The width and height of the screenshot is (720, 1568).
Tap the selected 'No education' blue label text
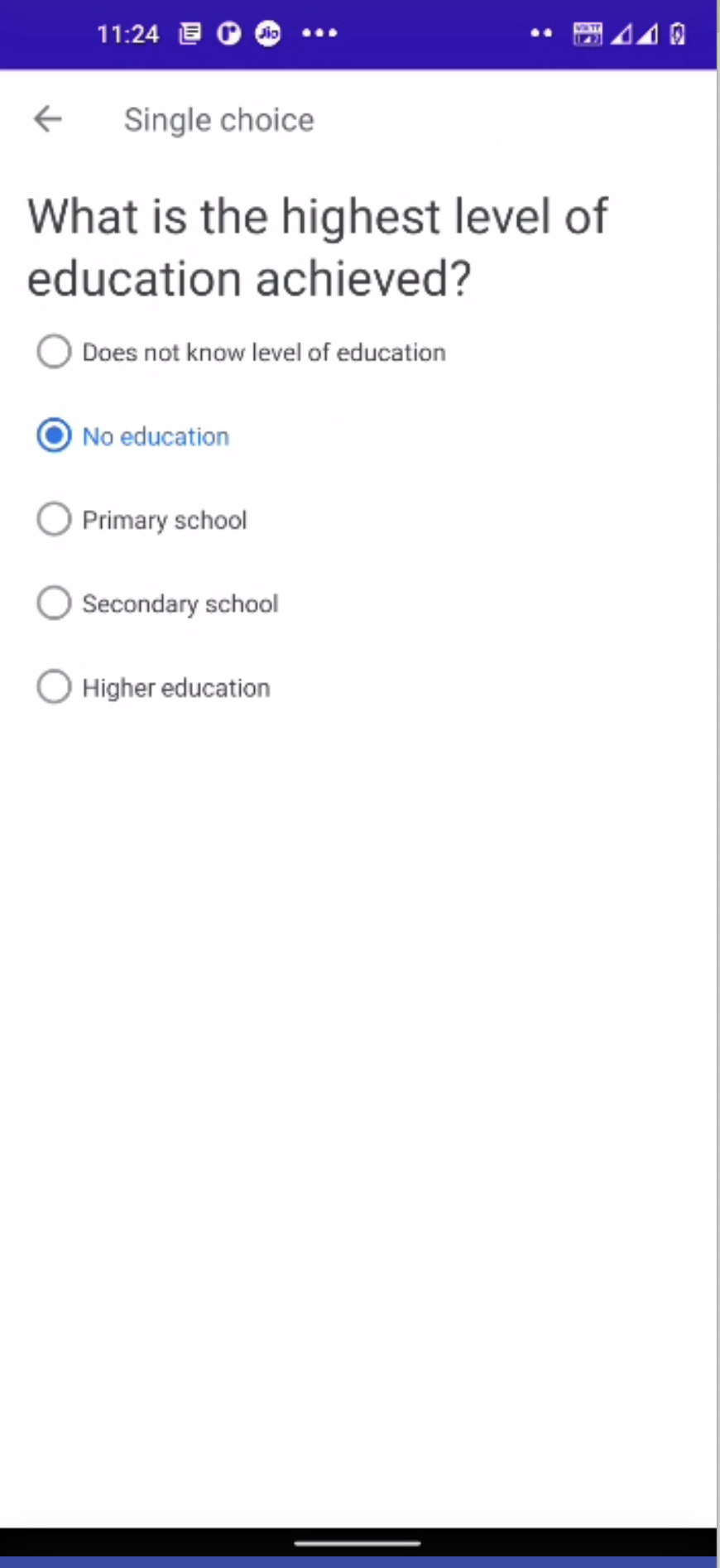tap(155, 436)
